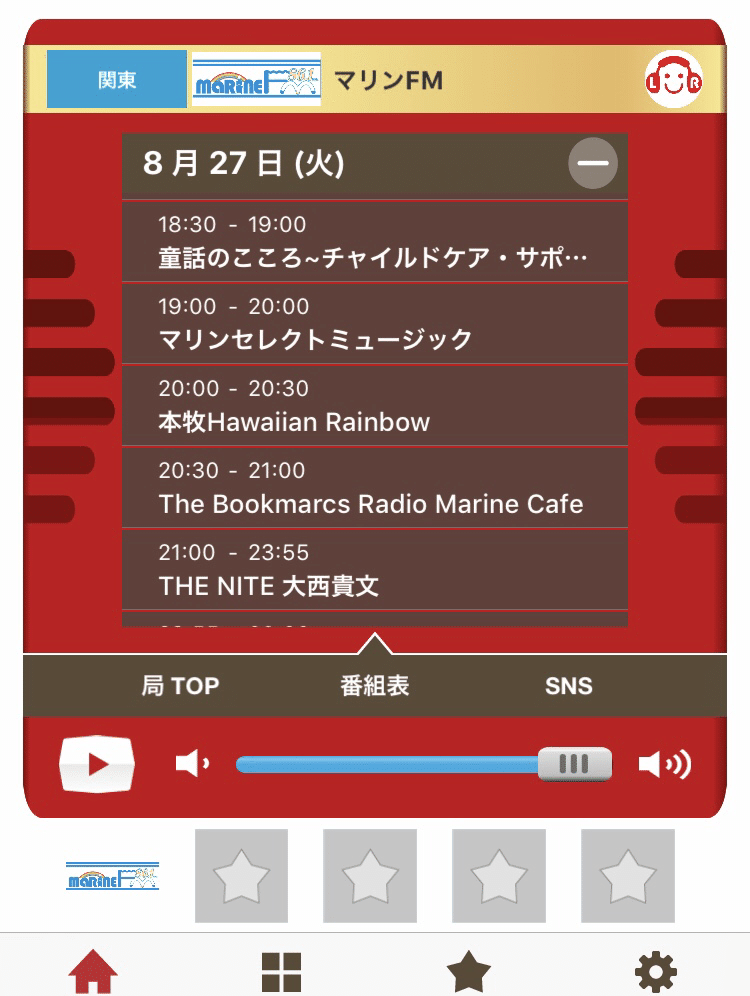This screenshot has height=996, width=750.
Task: Open THE NITE 大西貴文 program
Action: [374, 570]
